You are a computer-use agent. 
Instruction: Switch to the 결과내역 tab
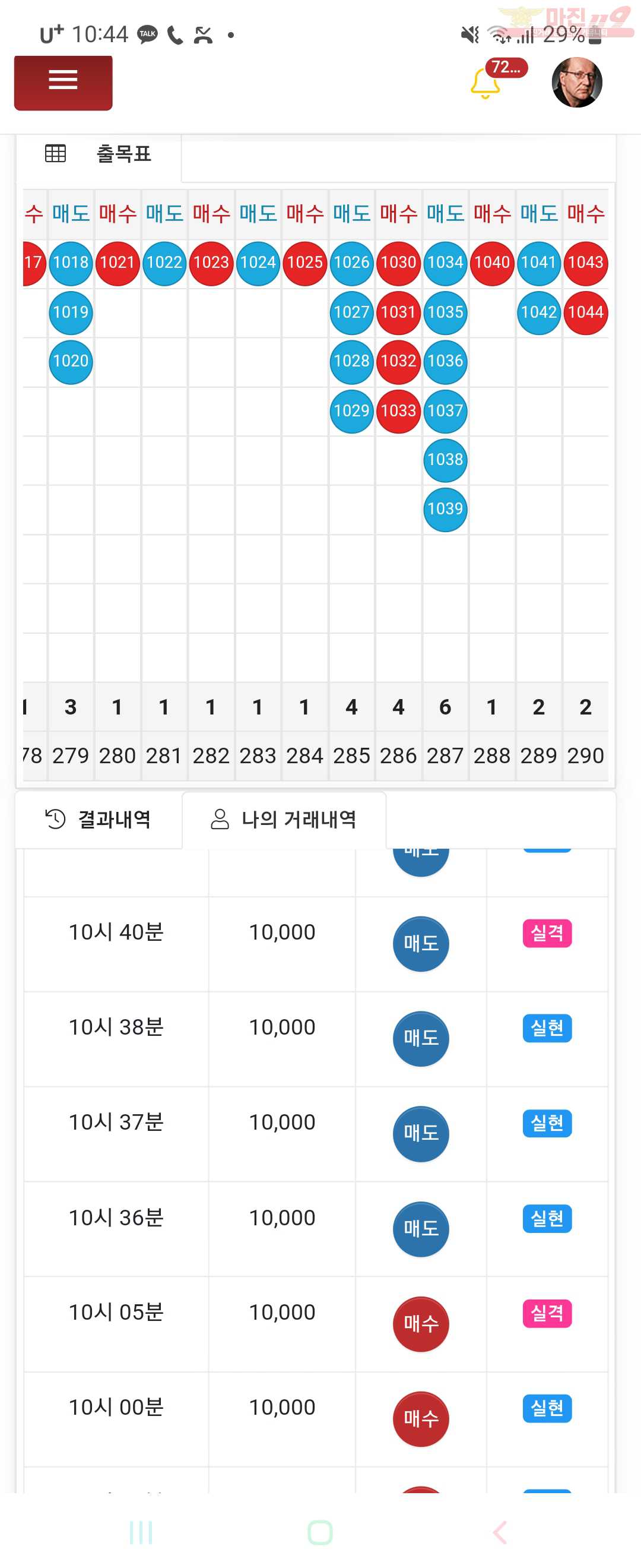99,819
